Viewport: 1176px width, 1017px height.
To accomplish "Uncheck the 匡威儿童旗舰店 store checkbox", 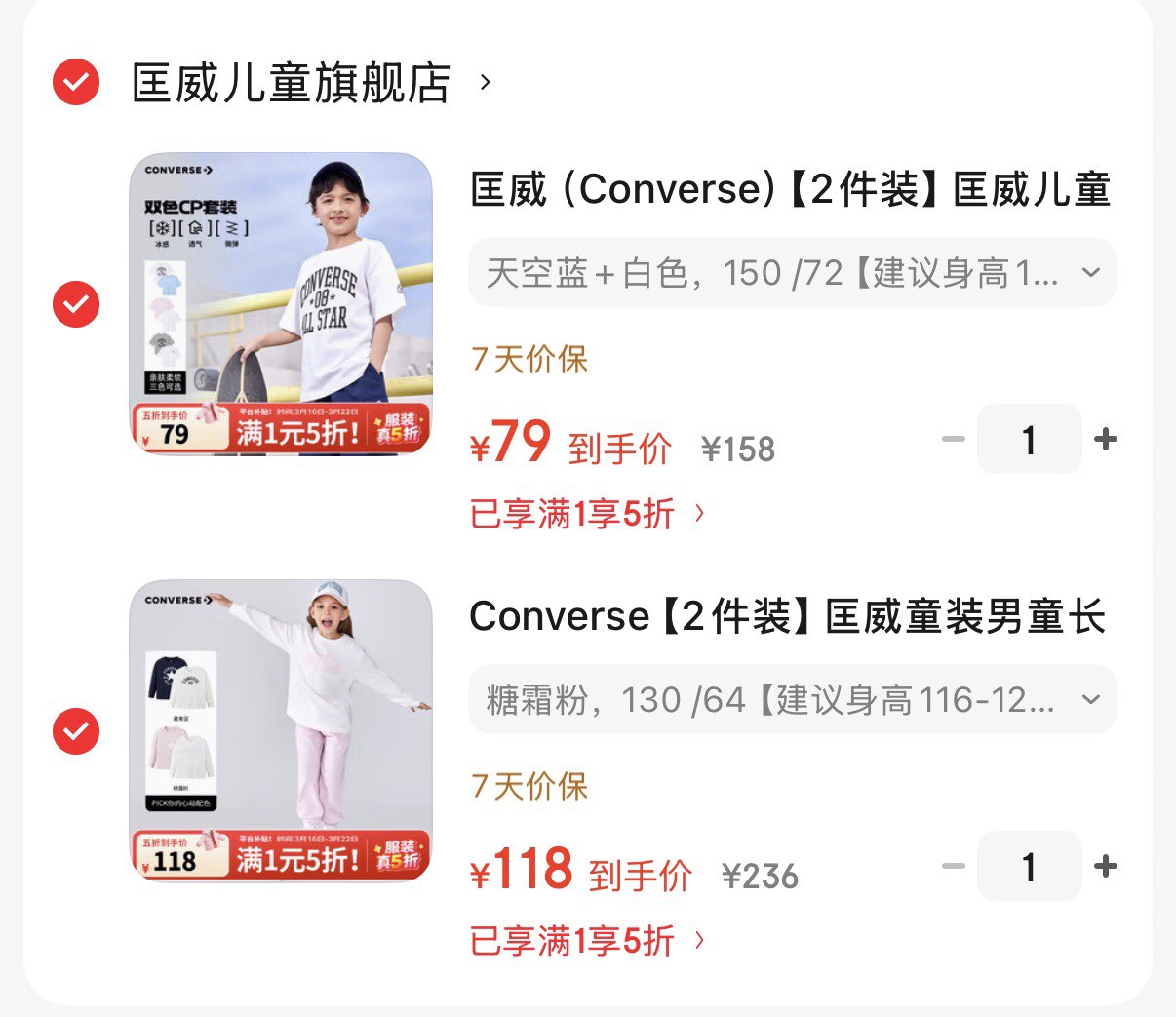I will [76, 82].
